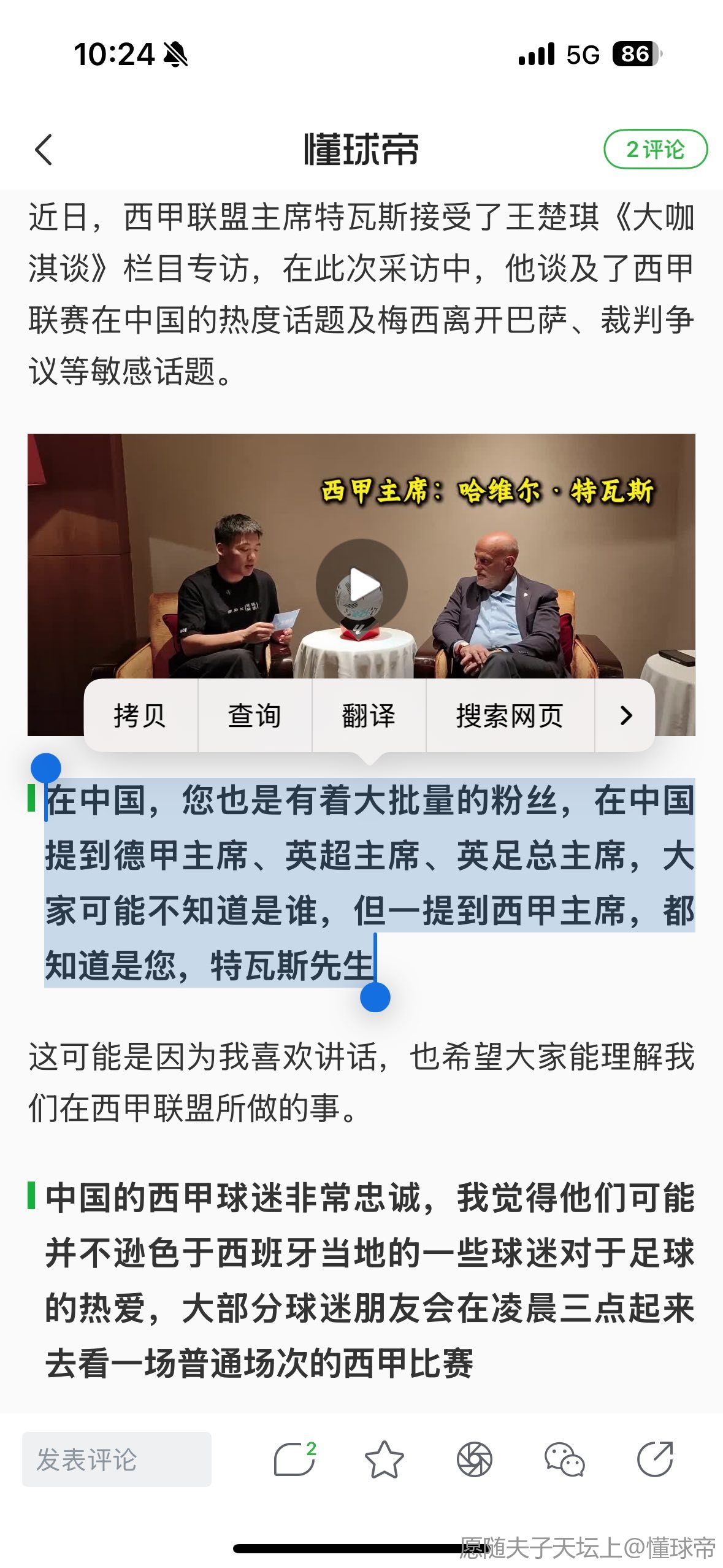Open the 发表评论 comment box
This screenshot has width=723, height=1568.
click(x=117, y=1459)
